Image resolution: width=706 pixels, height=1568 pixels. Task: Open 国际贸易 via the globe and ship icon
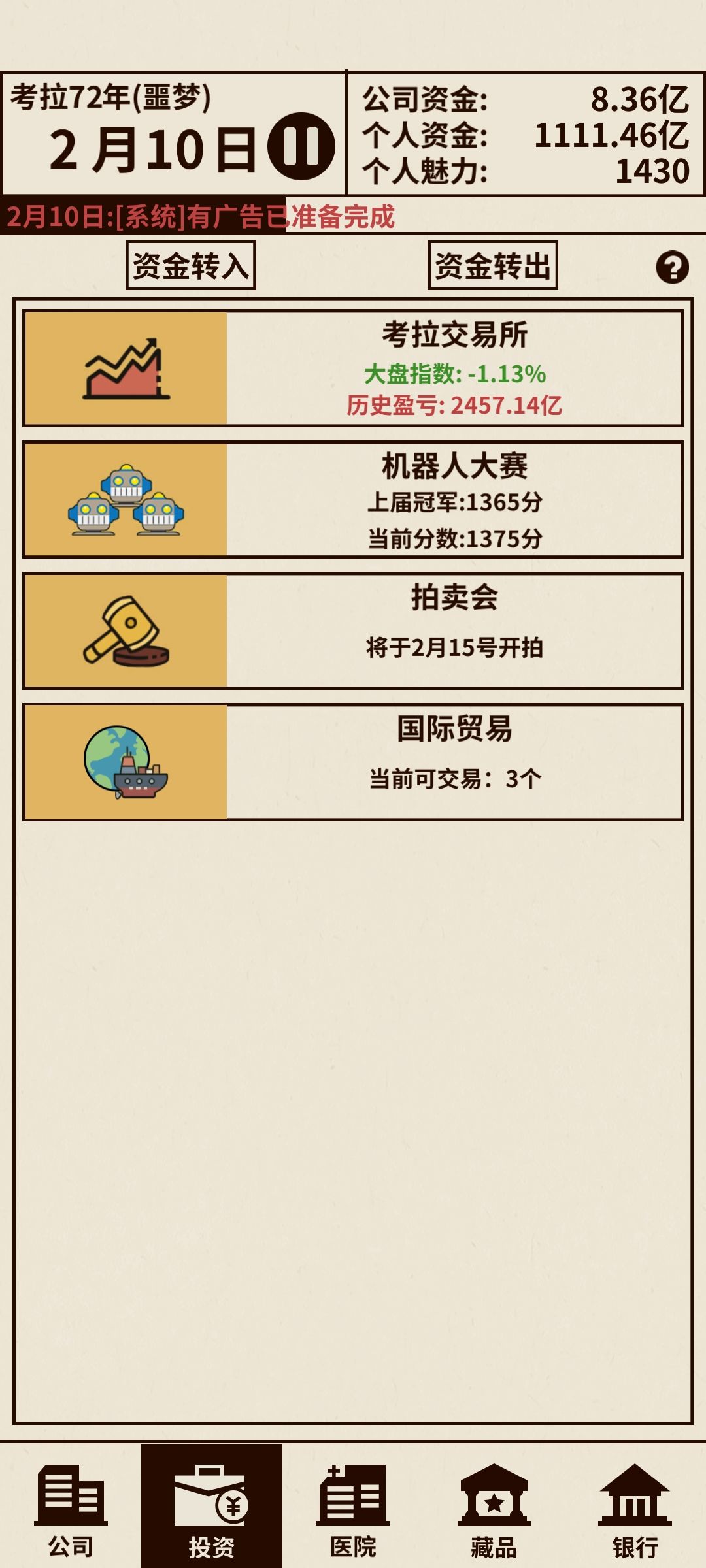pos(124,761)
